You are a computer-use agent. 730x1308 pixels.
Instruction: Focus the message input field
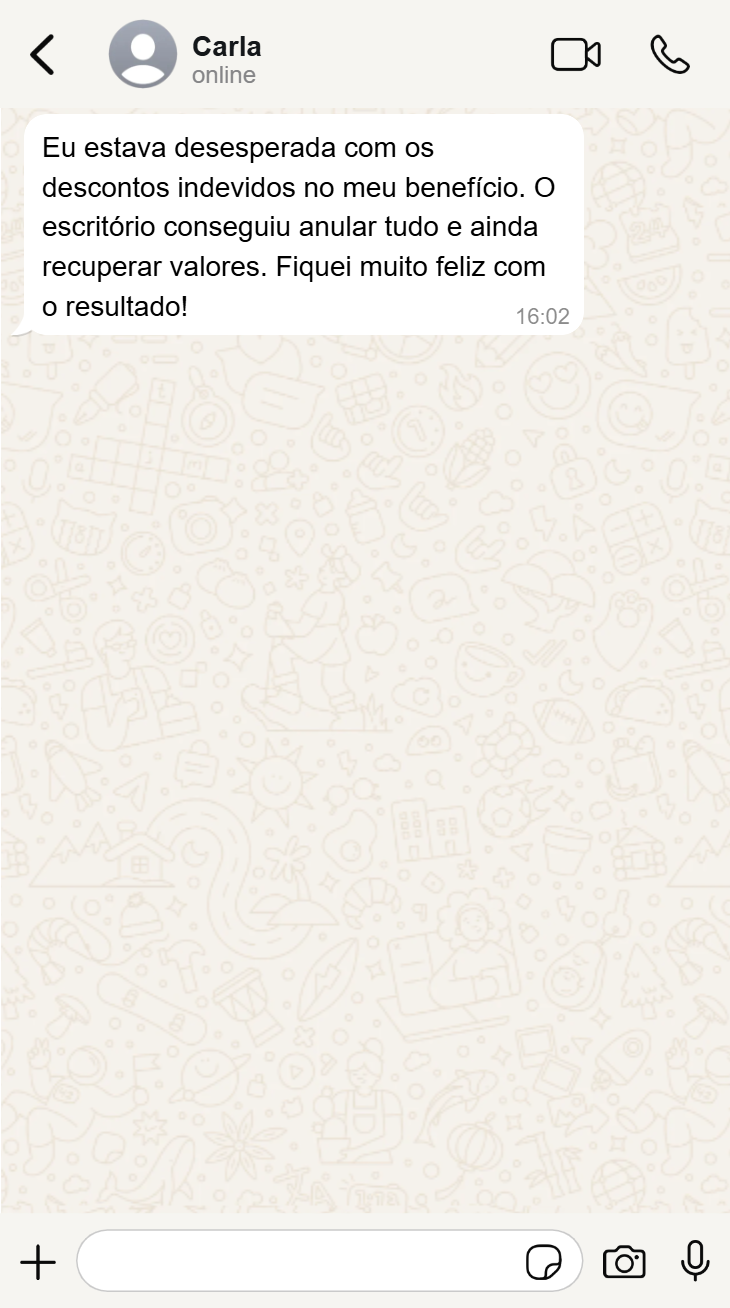point(300,1262)
